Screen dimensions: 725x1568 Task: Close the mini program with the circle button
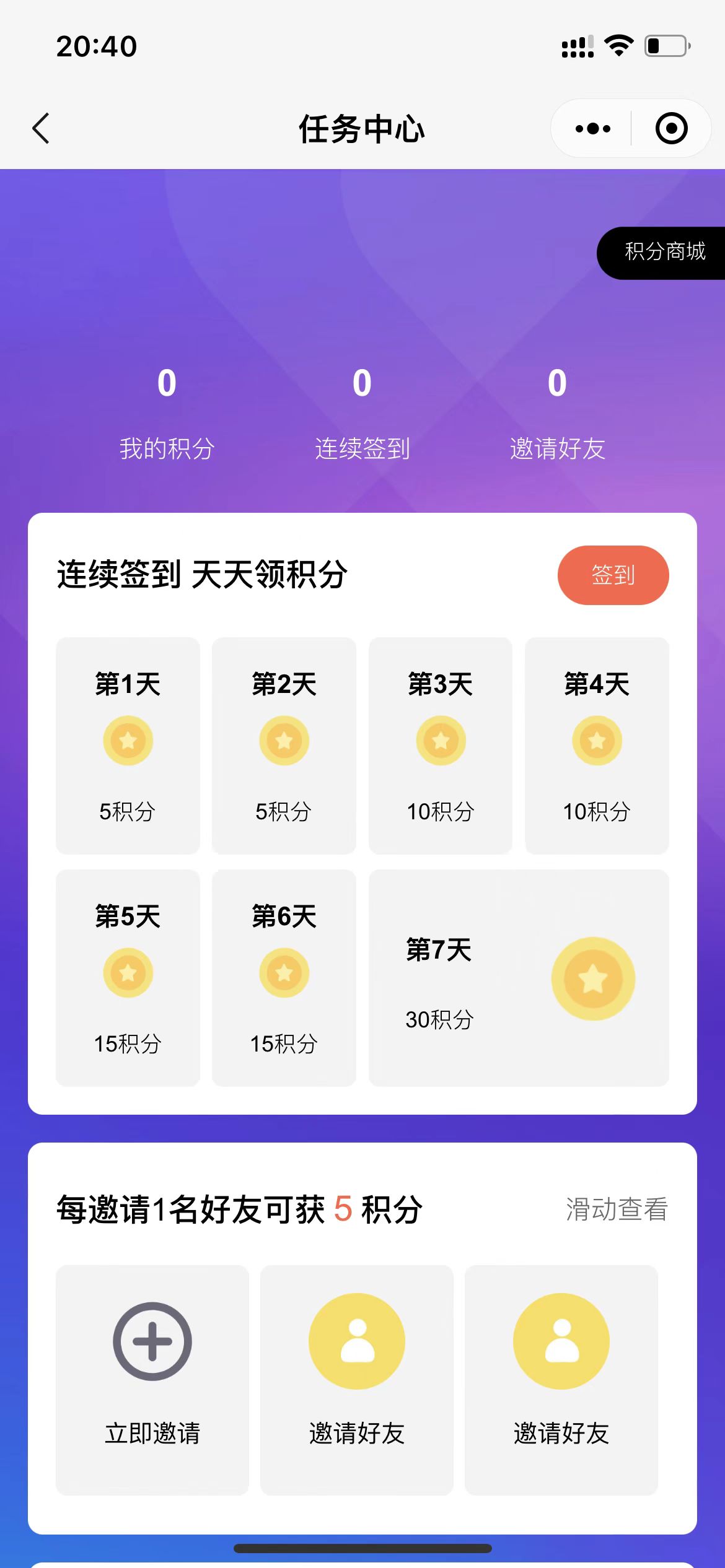672,129
